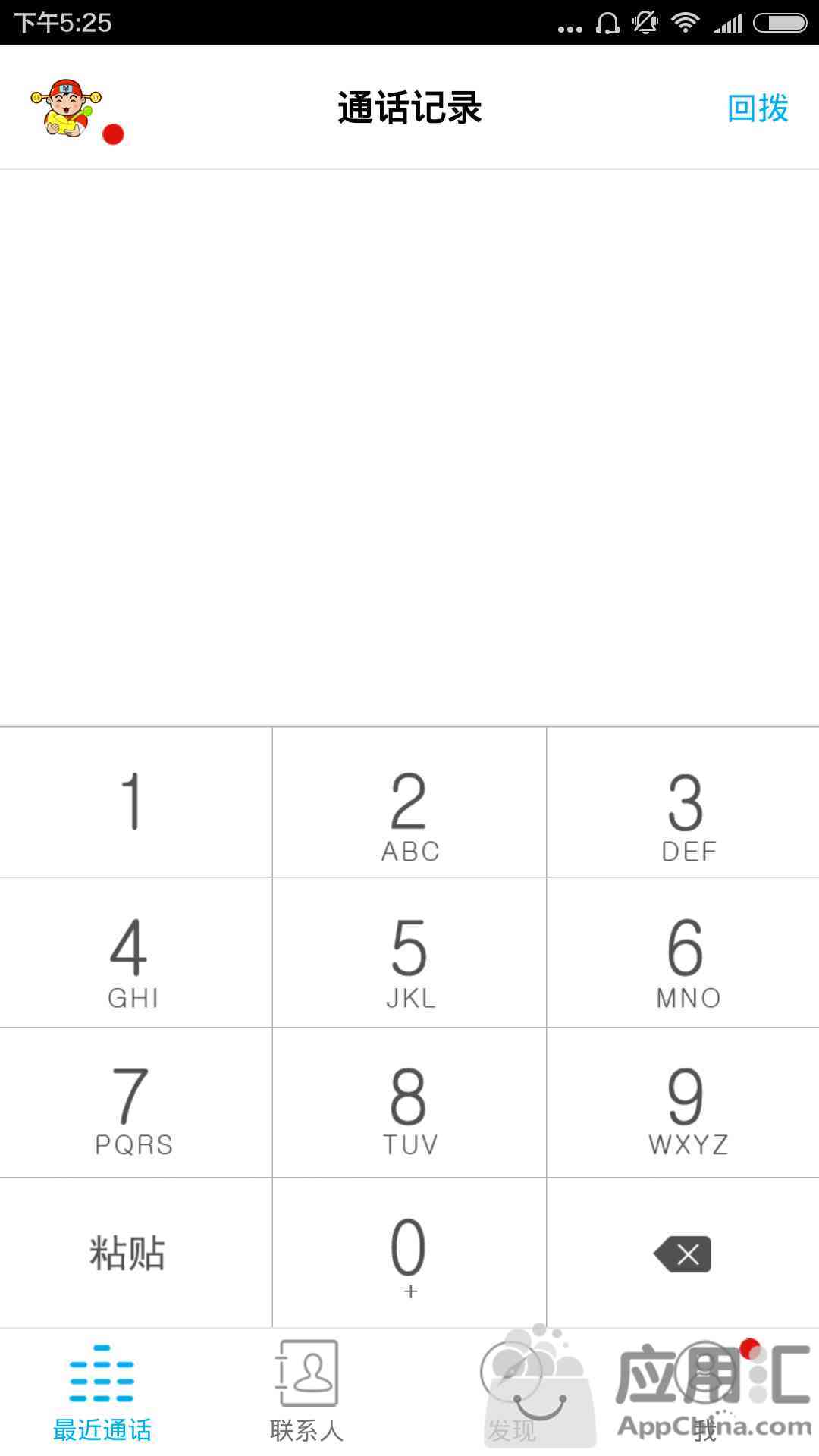Tap keypad digit 9 WXYZ
Screen dimensions: 819x1456
click(683, 1103)
